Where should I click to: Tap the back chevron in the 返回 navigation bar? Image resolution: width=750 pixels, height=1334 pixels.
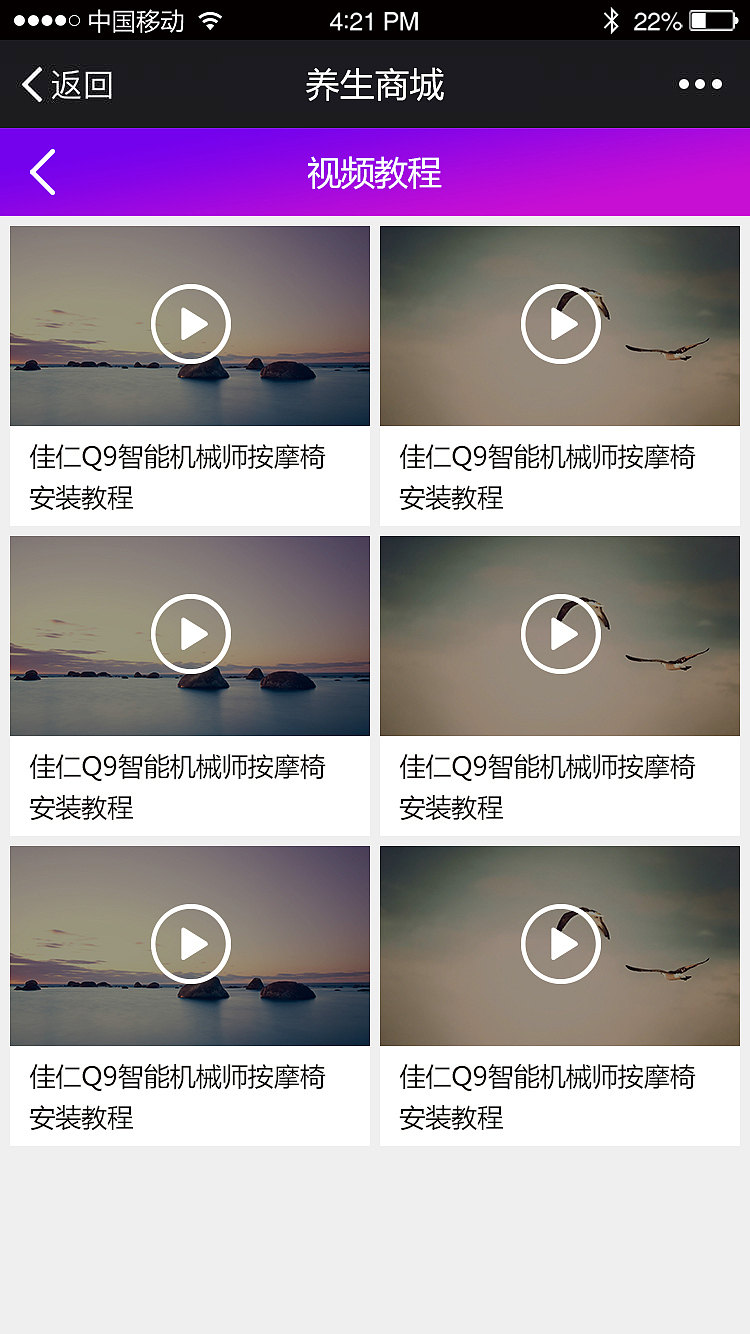pos(33,86)
